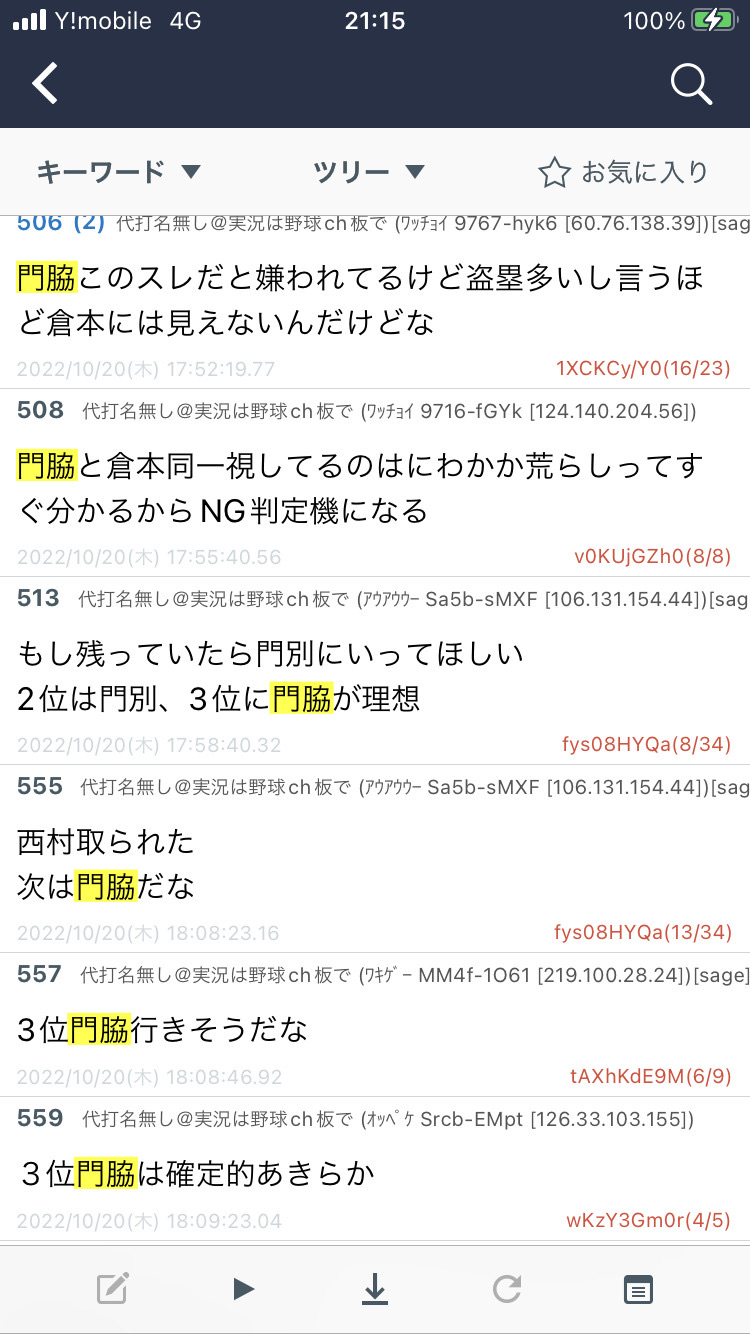Write a new post with pencil icon
This screenshot has height=1334, width=750.
tap(112, 1290)
